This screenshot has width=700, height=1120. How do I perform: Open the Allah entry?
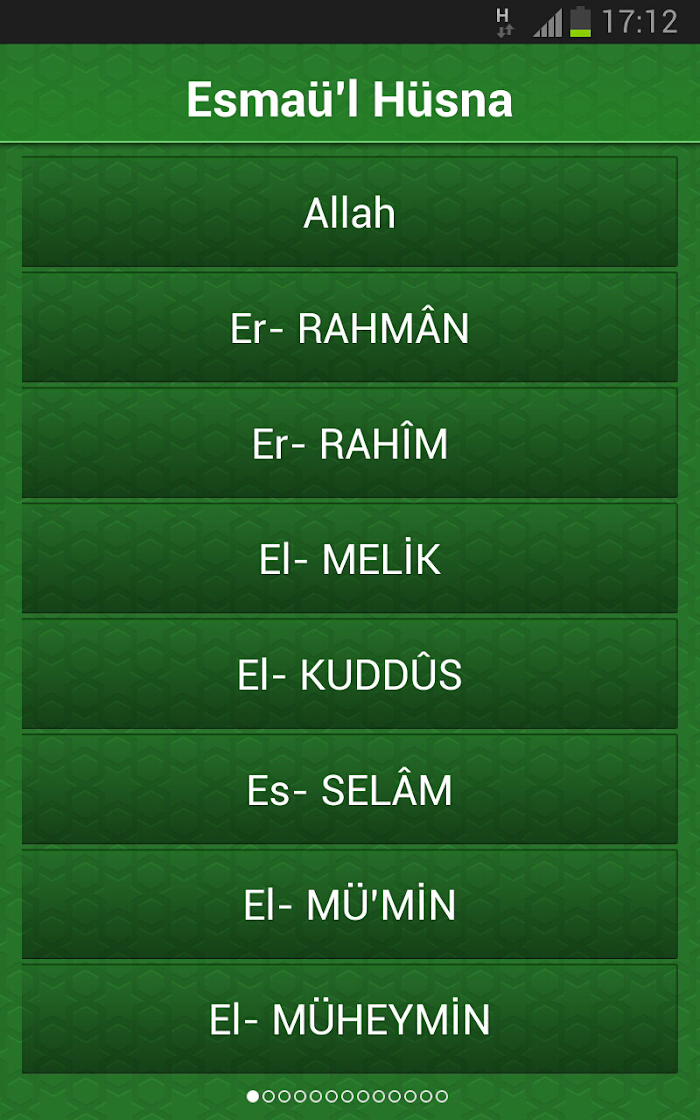(x=350, y=212)
